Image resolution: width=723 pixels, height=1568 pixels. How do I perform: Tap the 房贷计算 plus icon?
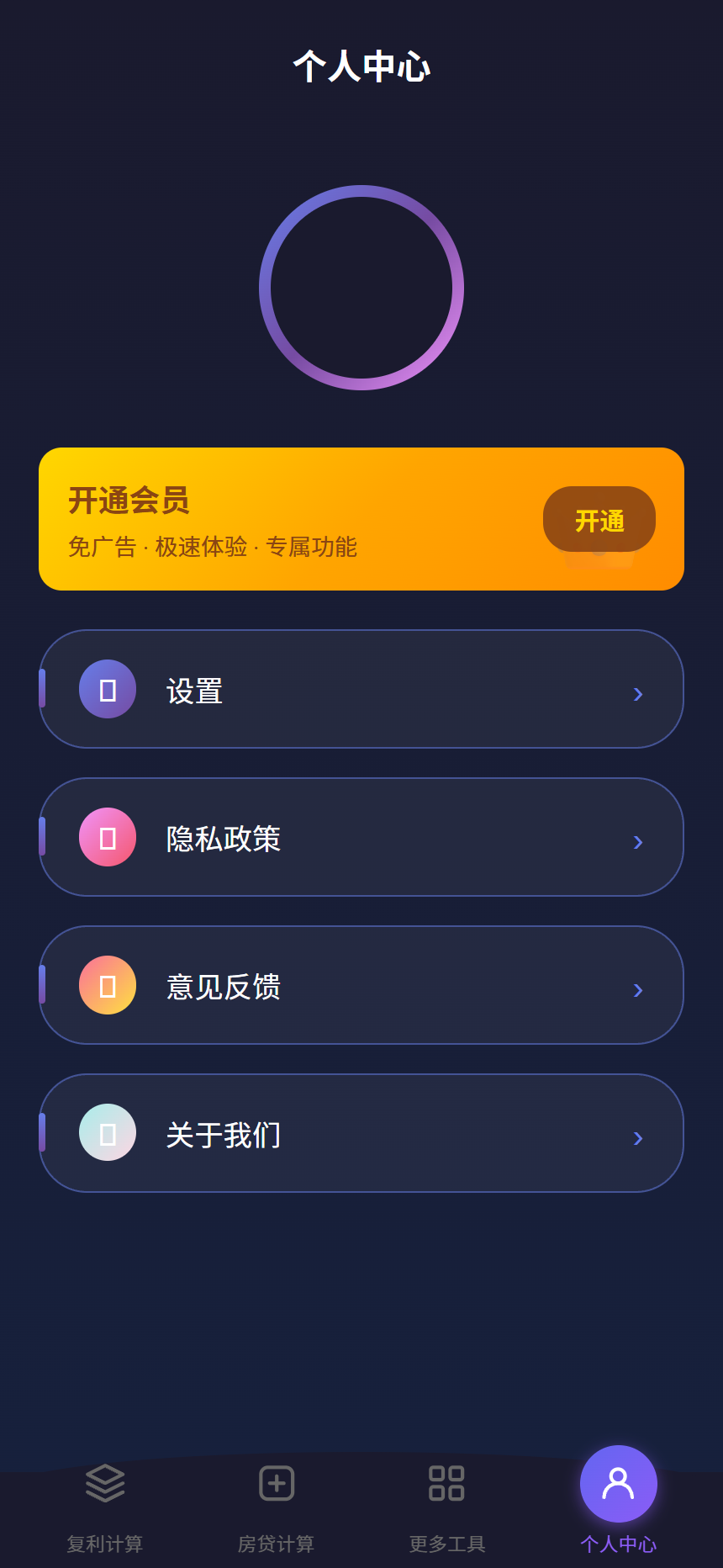pos(276,1482)
